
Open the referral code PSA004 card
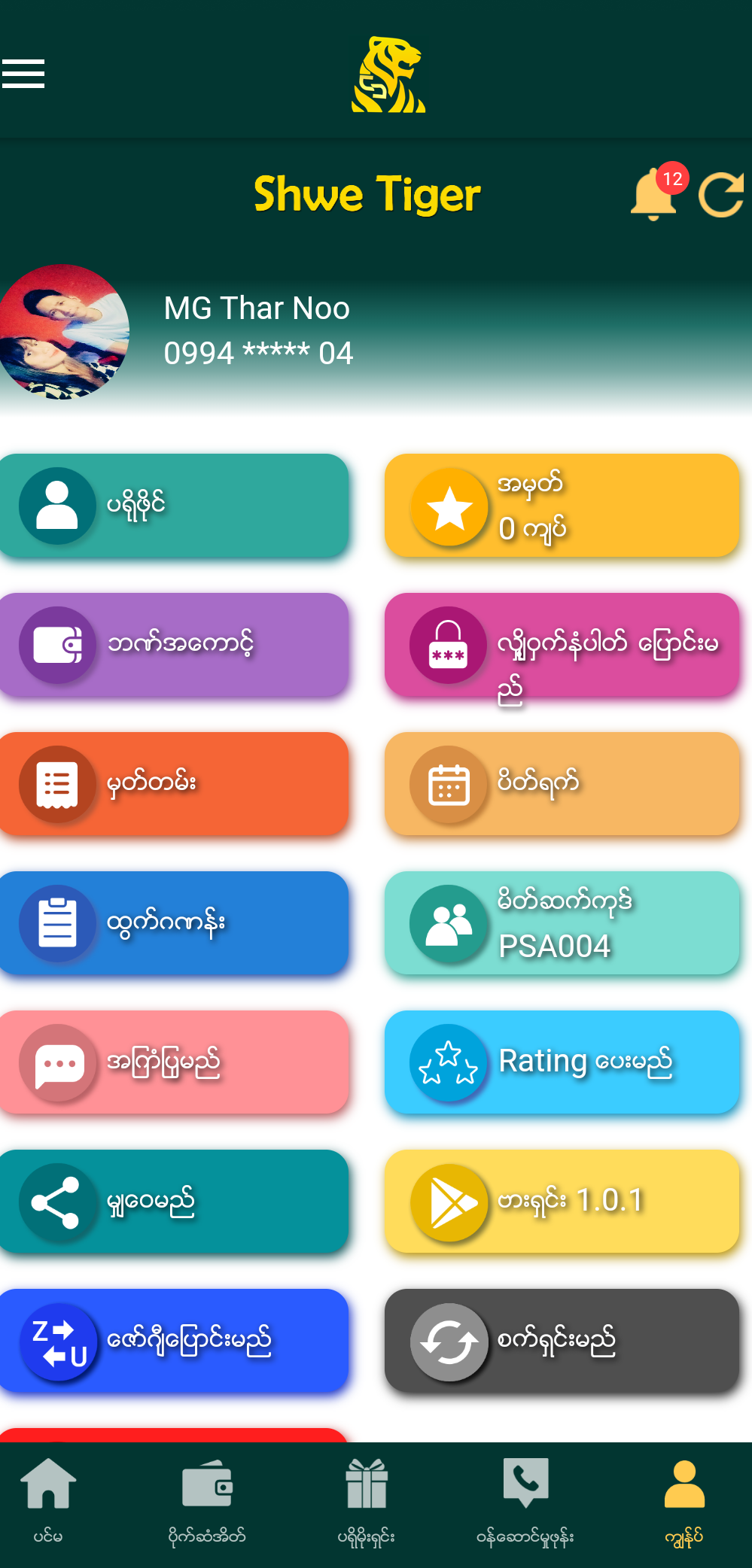(562, 923)
